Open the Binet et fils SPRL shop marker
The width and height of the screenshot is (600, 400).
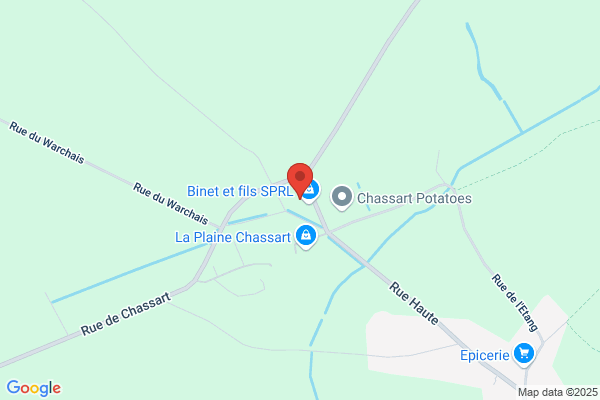[310, 191]
